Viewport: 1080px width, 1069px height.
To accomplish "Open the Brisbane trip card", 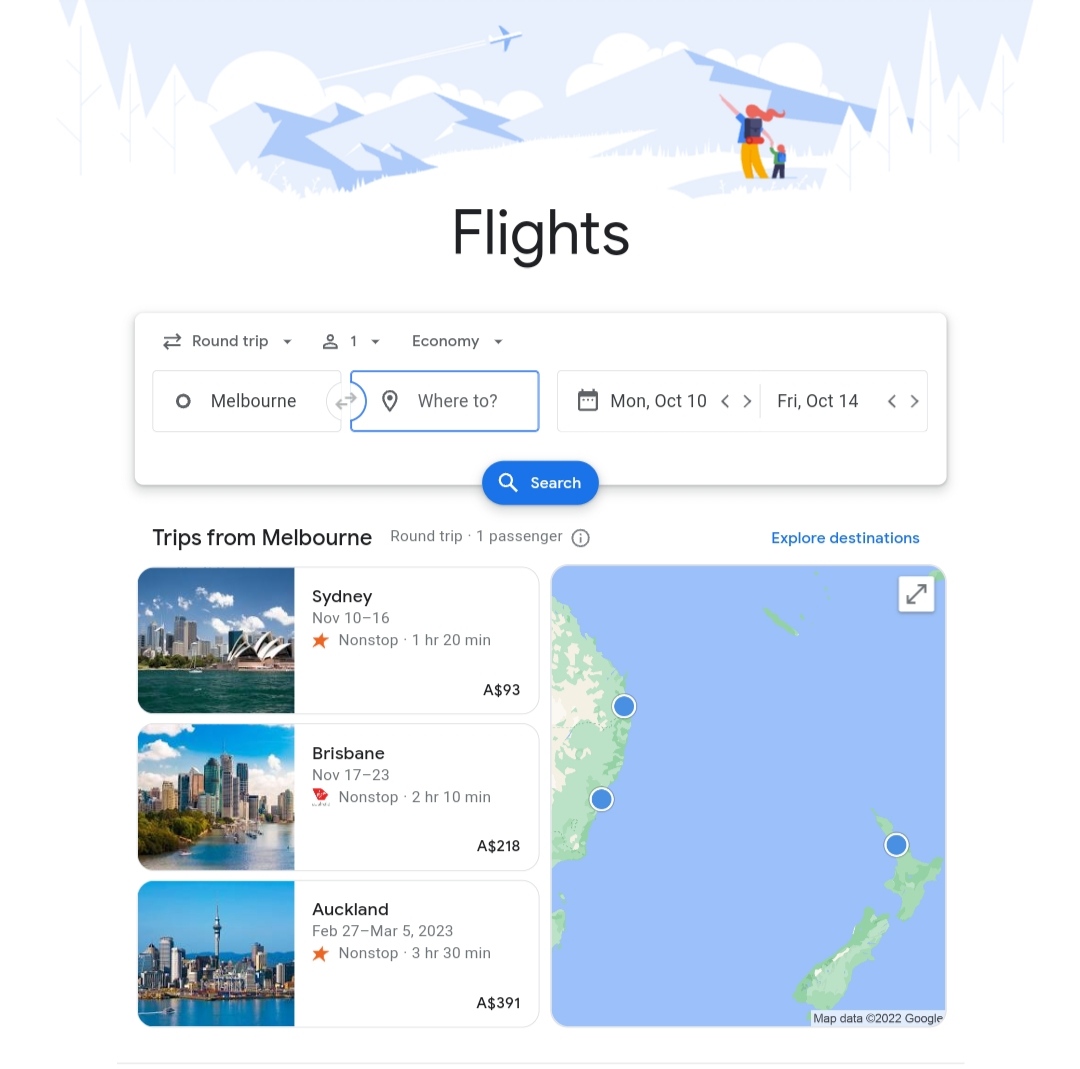I will 338,797.
